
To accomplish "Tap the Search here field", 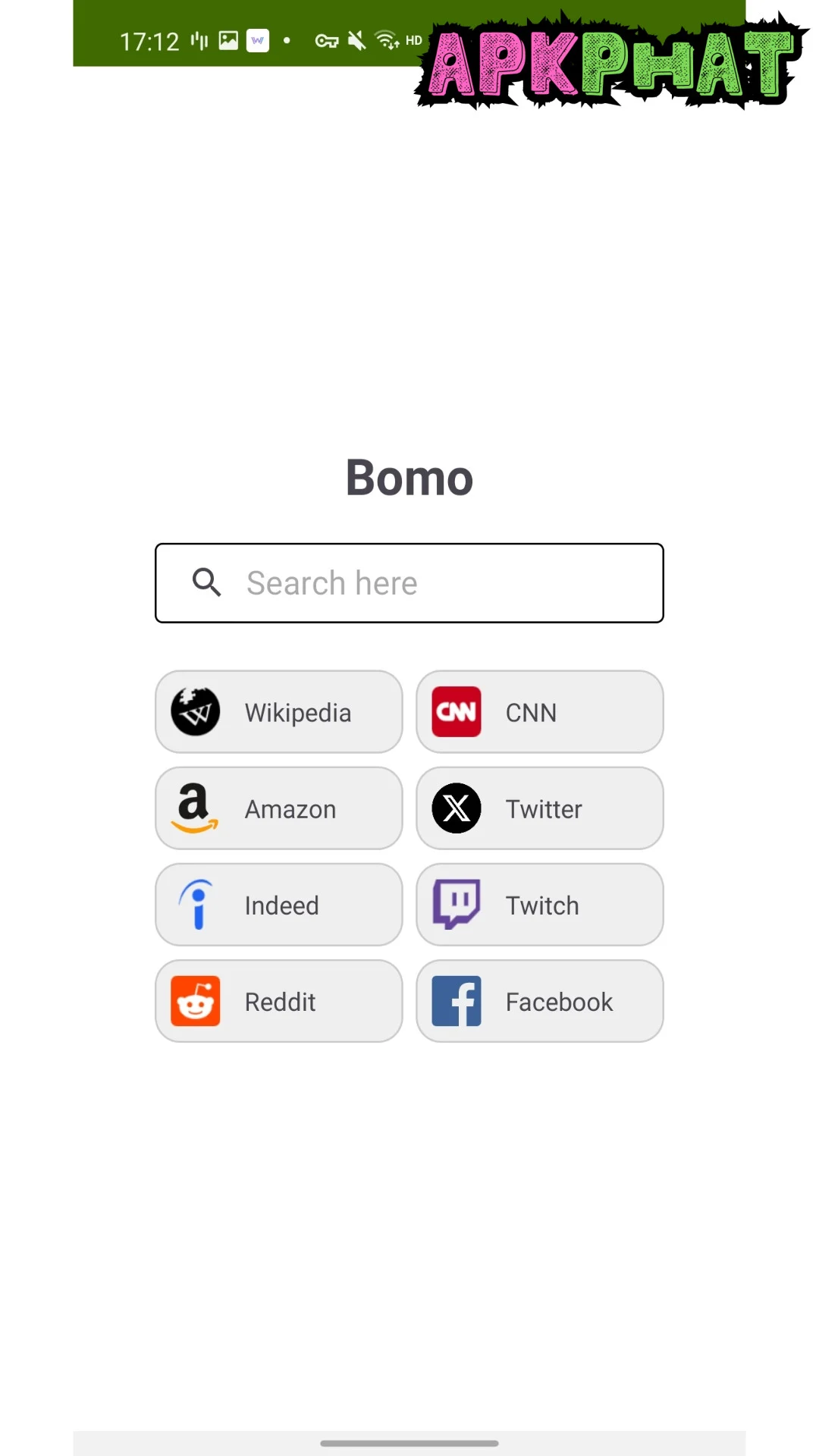I will point(409,583).
